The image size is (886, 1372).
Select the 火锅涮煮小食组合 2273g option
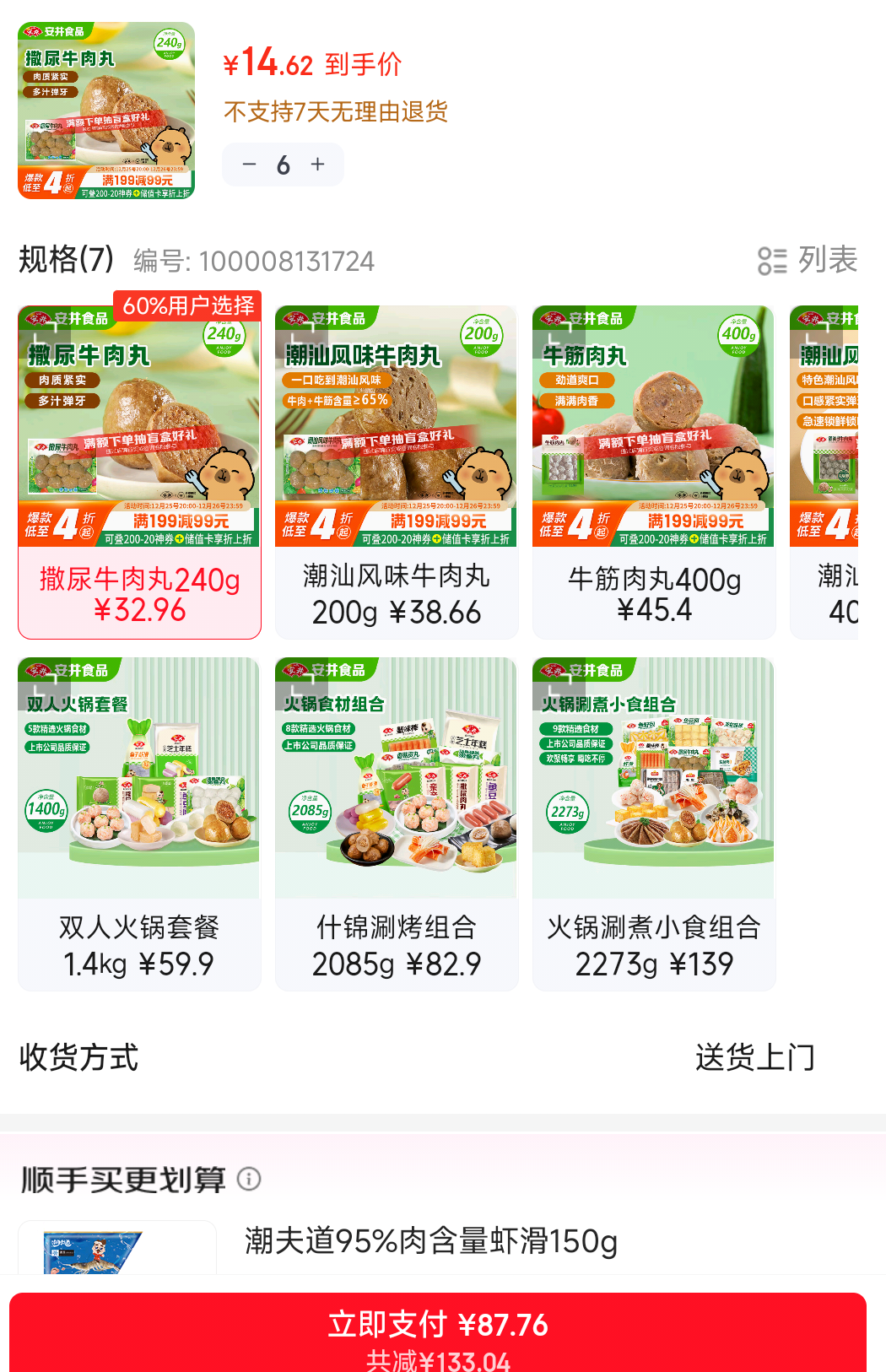[654, 818]
